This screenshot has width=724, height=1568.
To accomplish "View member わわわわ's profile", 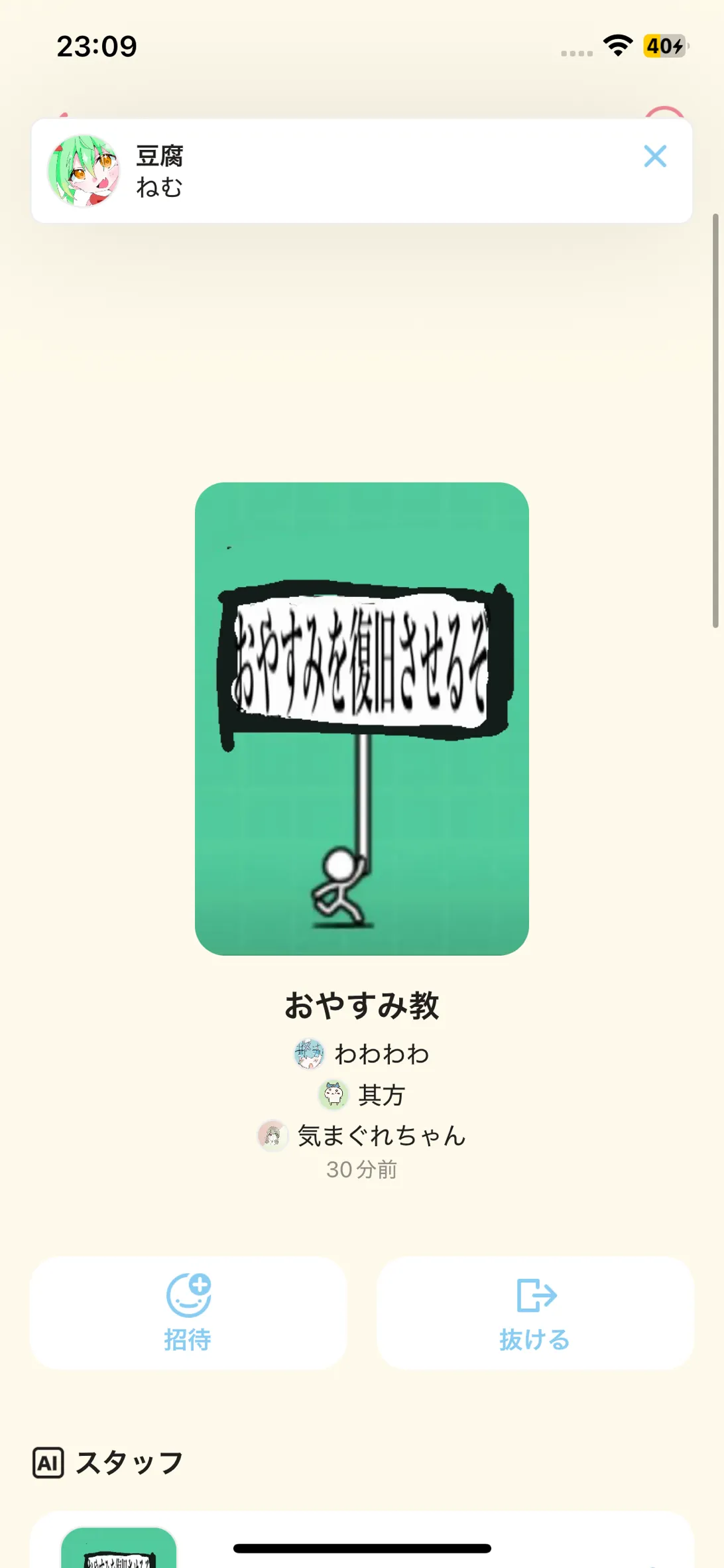I will coord(363,1054).
